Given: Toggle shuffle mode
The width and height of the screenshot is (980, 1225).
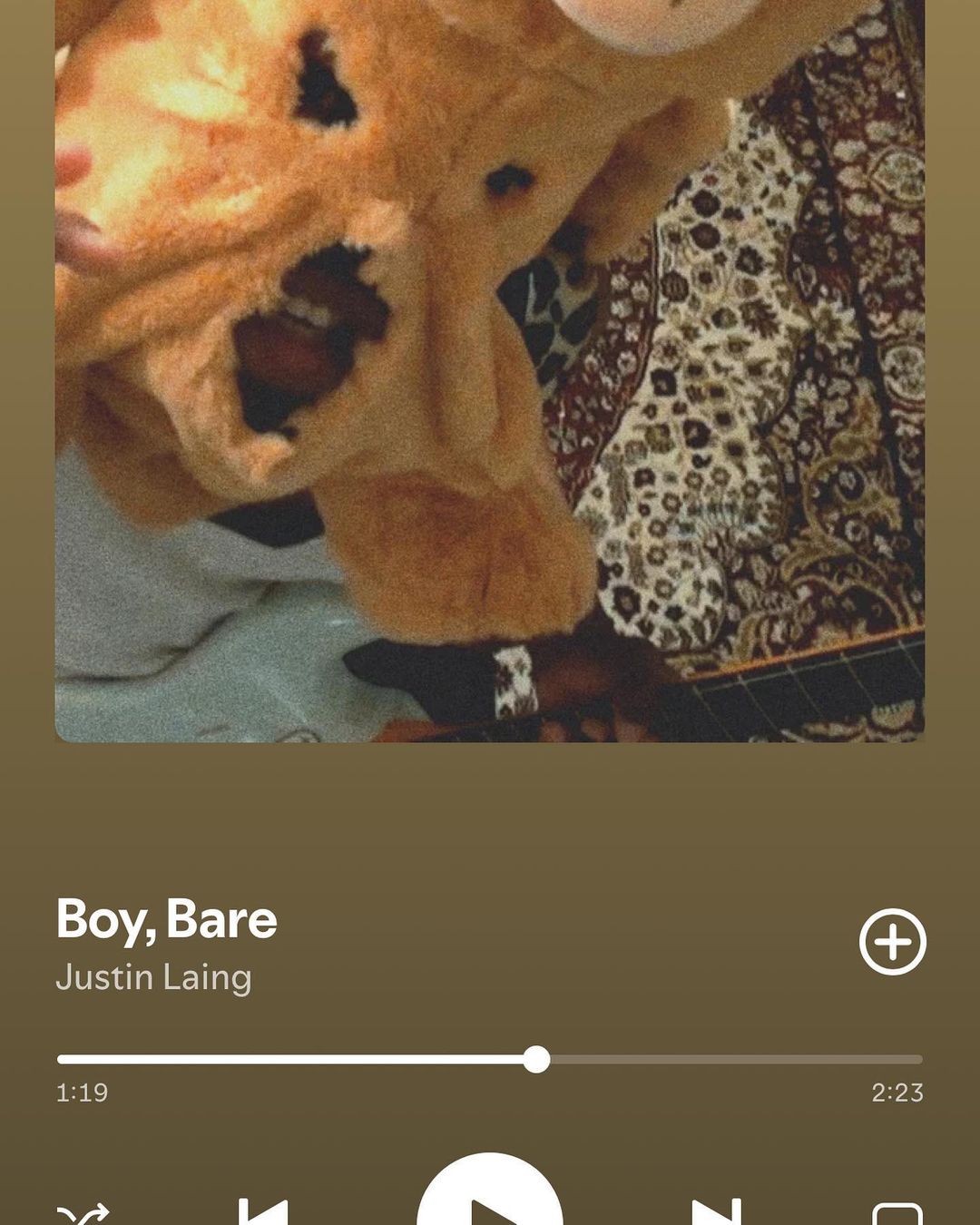Looking at the screenshot, I should point(83,1214).
